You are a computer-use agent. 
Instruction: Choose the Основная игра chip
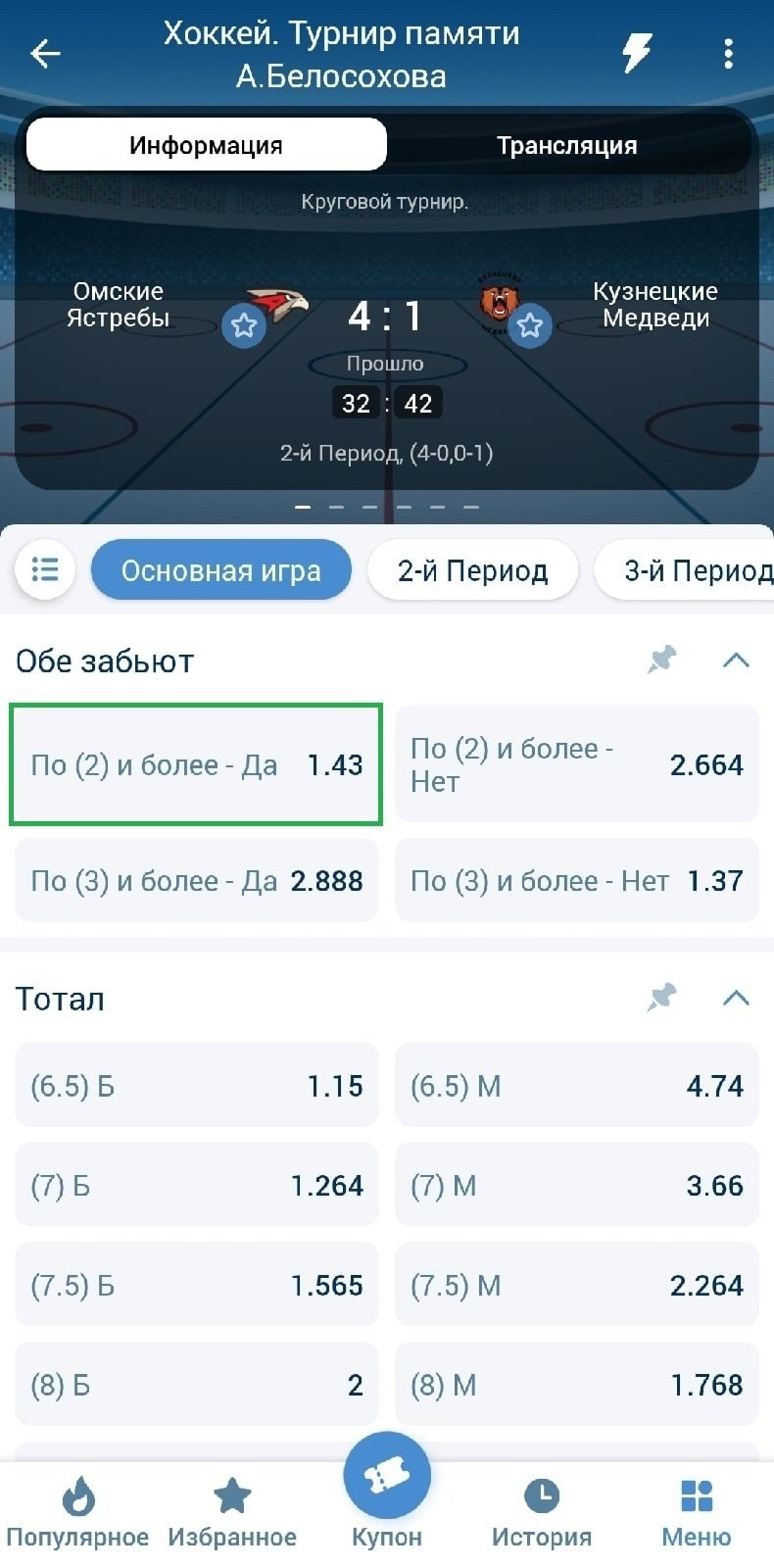220,569
